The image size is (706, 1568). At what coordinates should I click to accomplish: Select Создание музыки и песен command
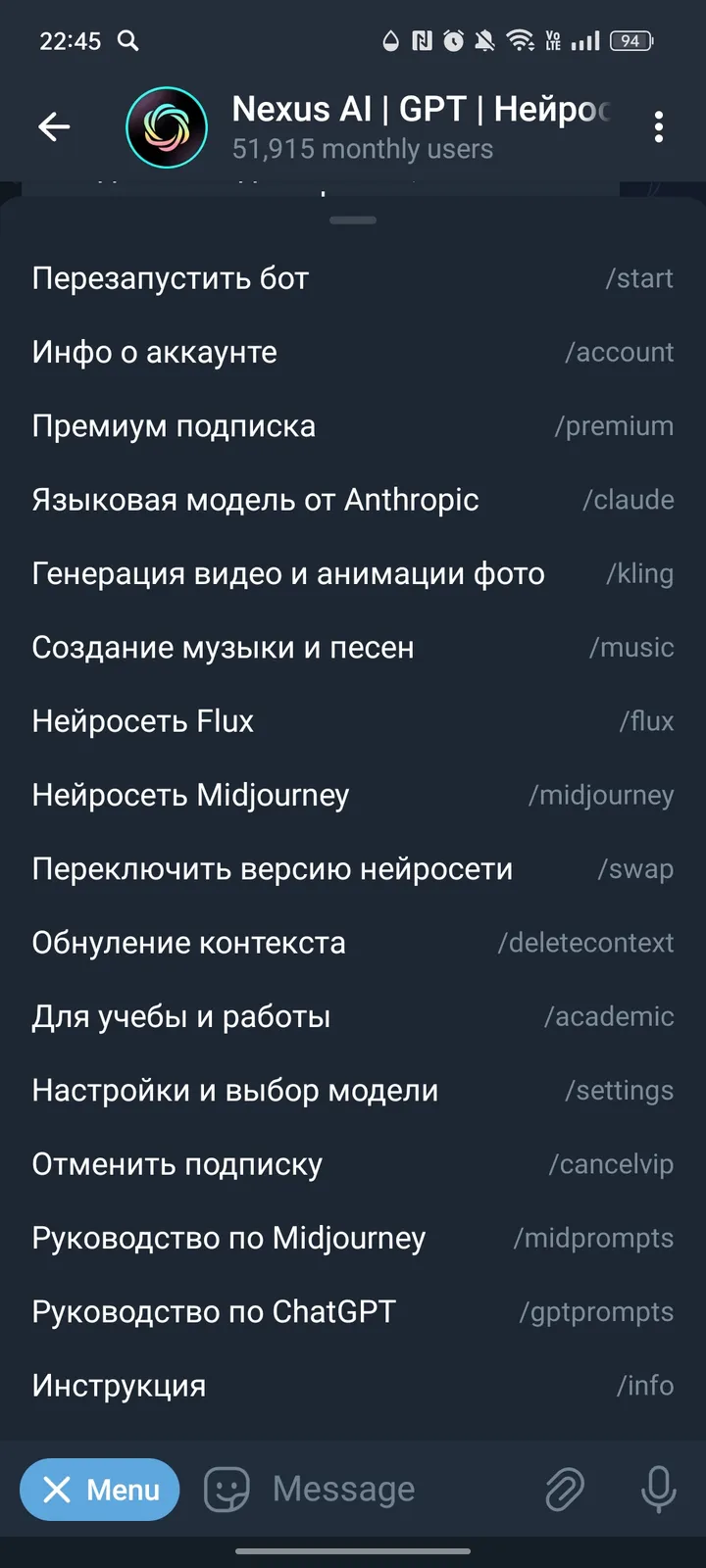[353, 647]
